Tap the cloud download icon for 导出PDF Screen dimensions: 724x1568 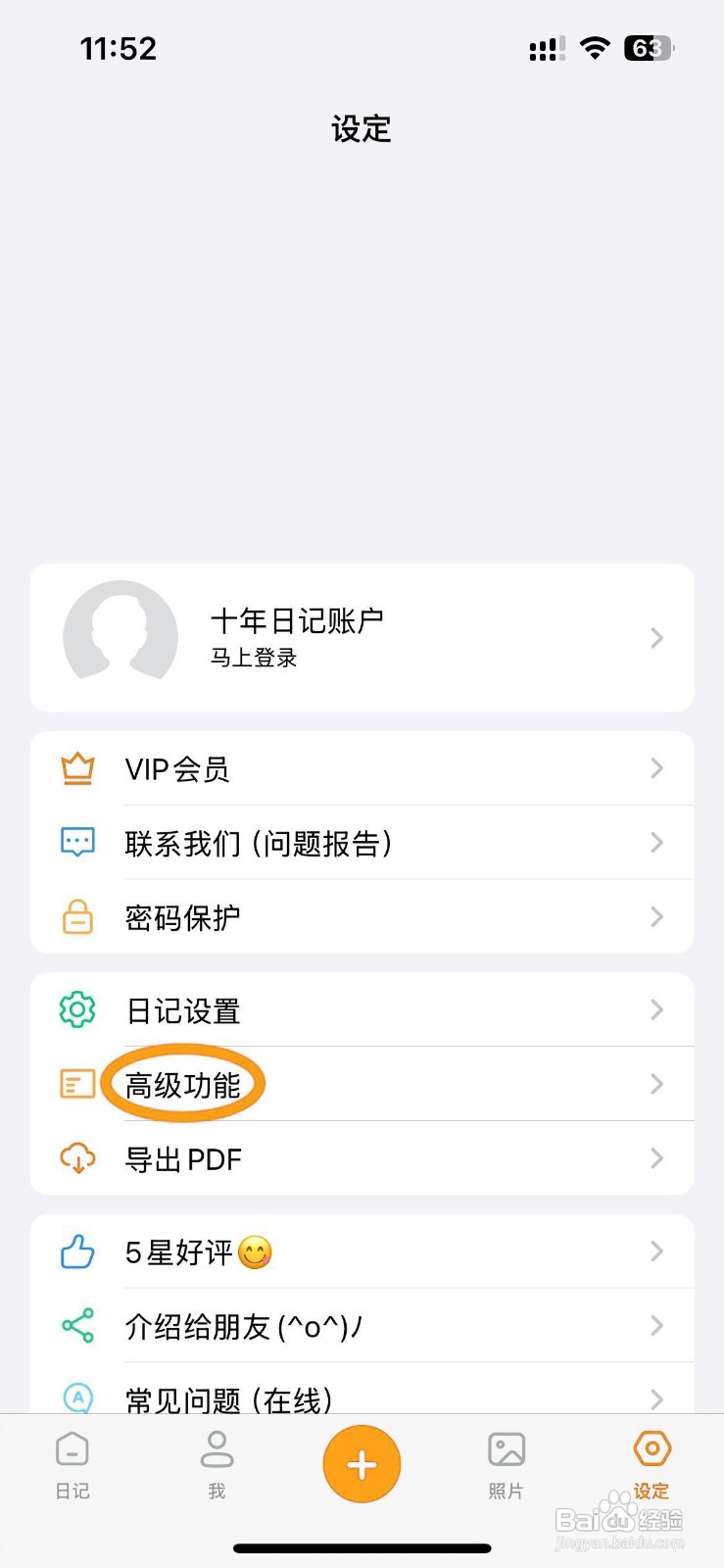pyautogui.click(x=77, y=1158)
